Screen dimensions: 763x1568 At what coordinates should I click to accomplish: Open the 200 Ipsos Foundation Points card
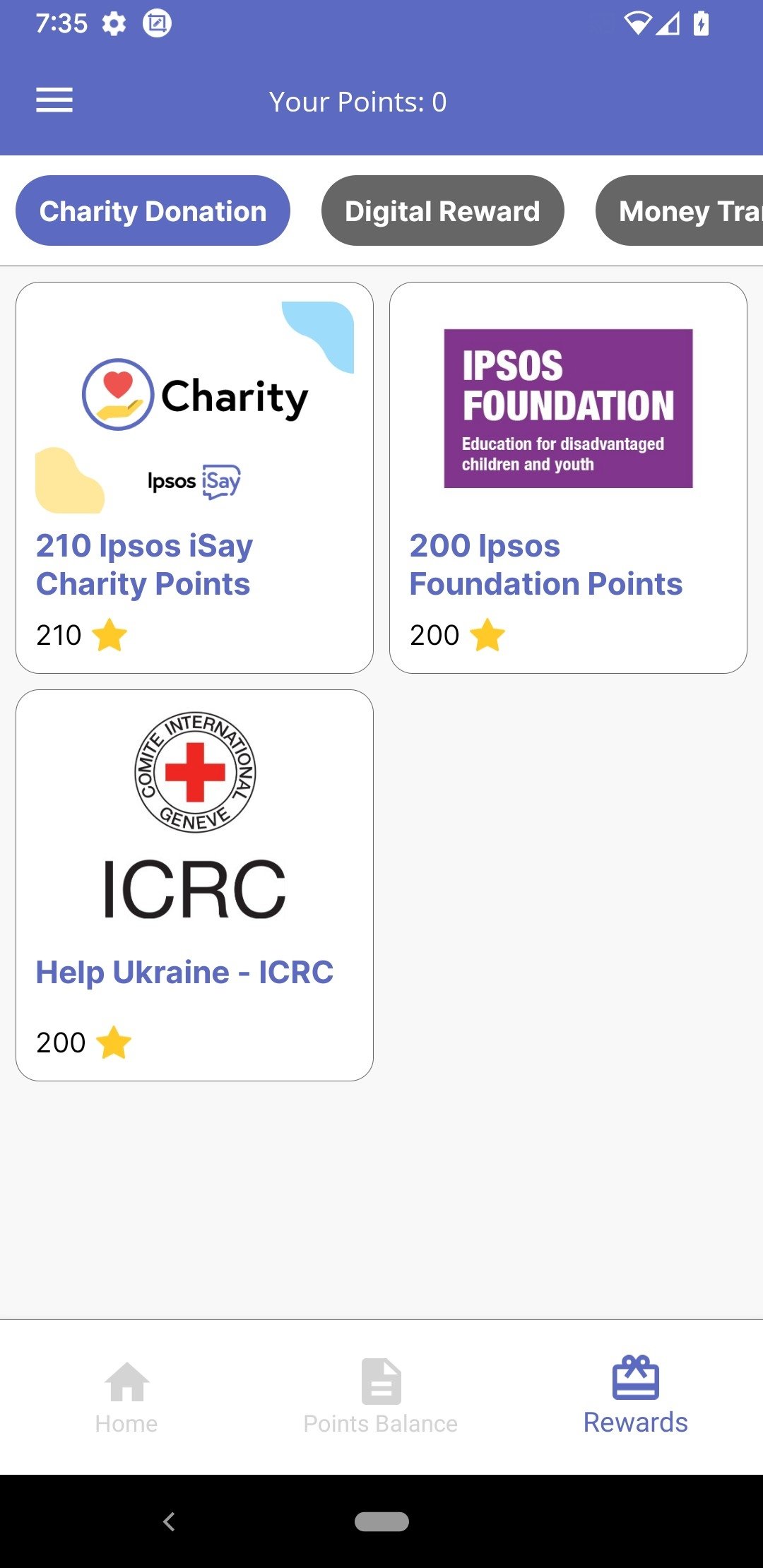click(568, 477)
